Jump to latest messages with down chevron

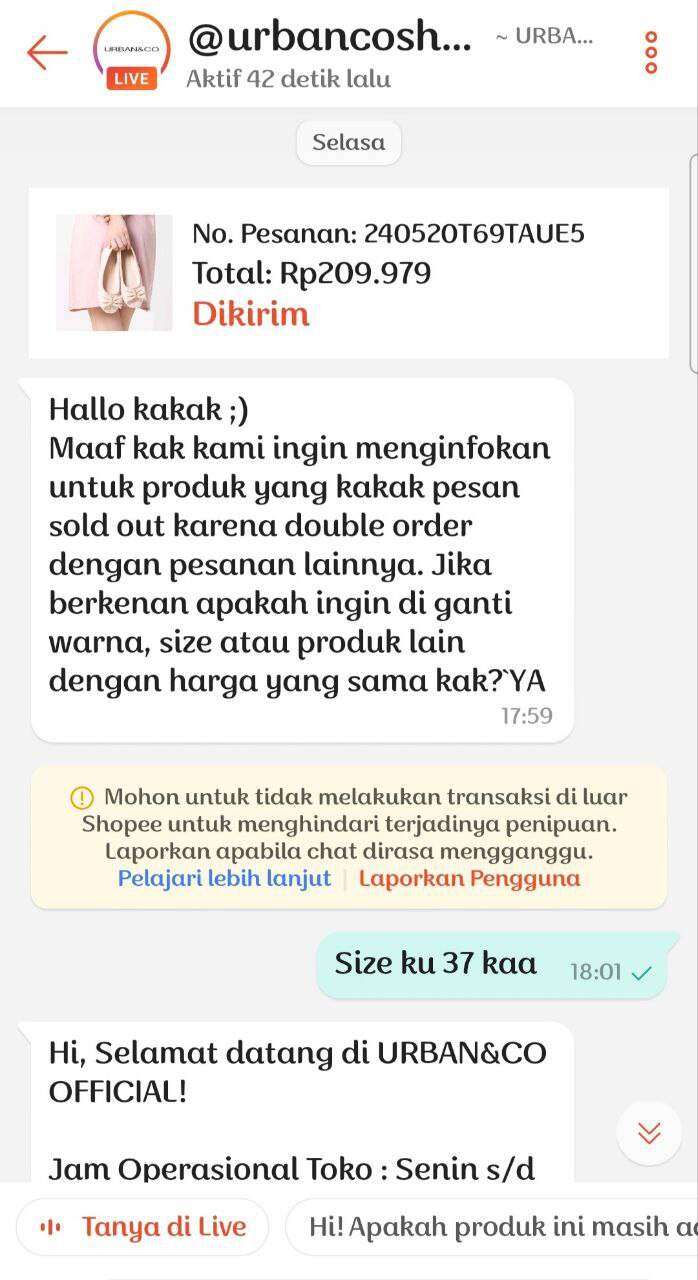649,1133
